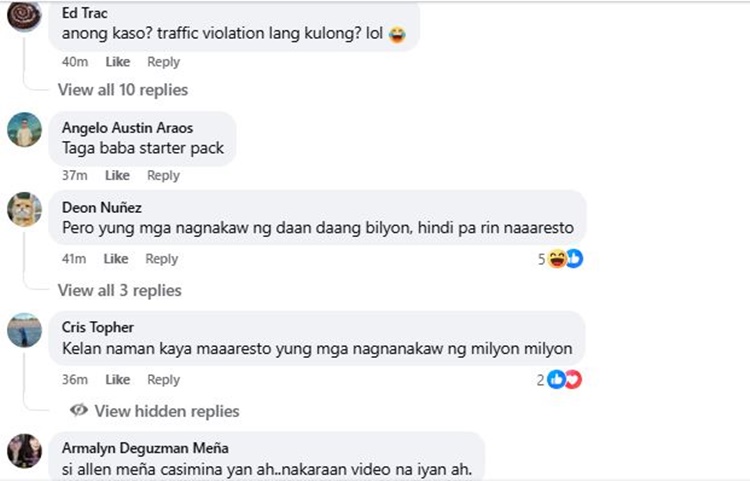Image resolution: width=750 pixels, height=481 pixels.
Task: Like Deon Nuñez's comment
Action: tap(116, 259)
